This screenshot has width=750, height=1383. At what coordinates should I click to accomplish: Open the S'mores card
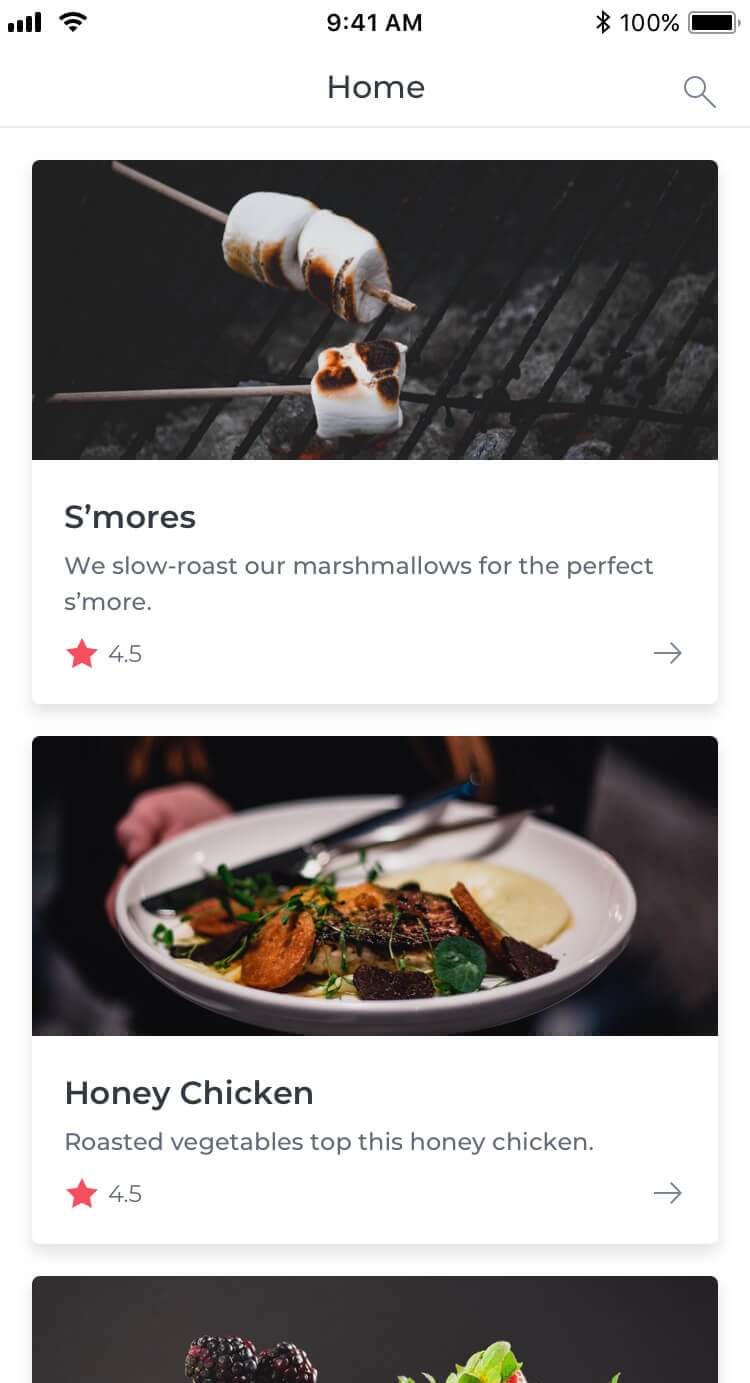pyautogui.click(x=374, y=430)
